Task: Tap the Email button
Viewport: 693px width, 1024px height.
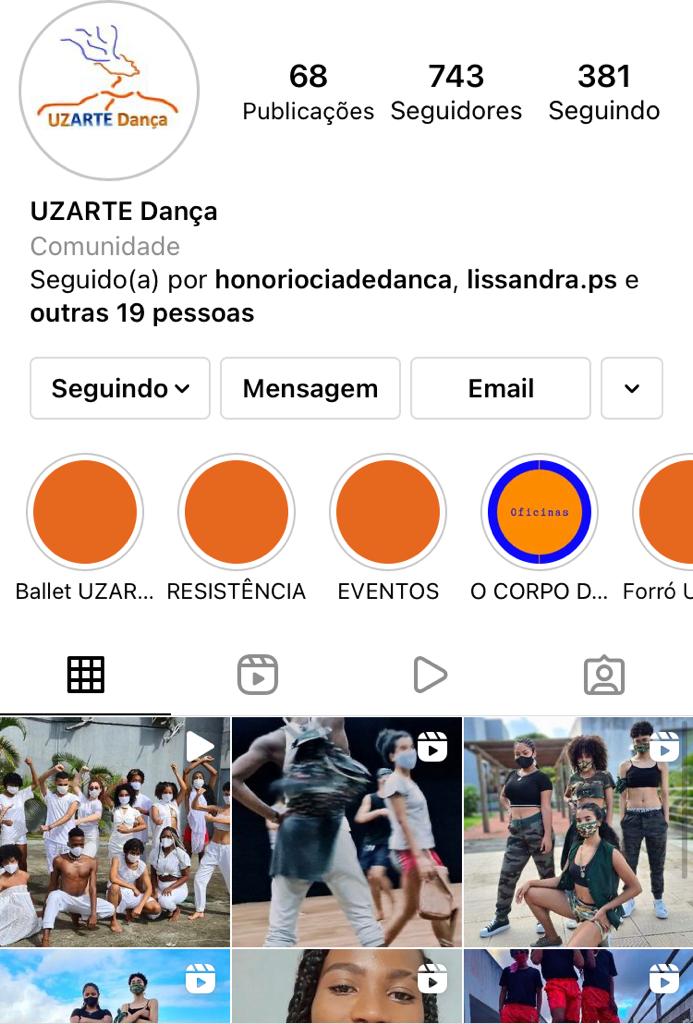Action: [500, 388]
